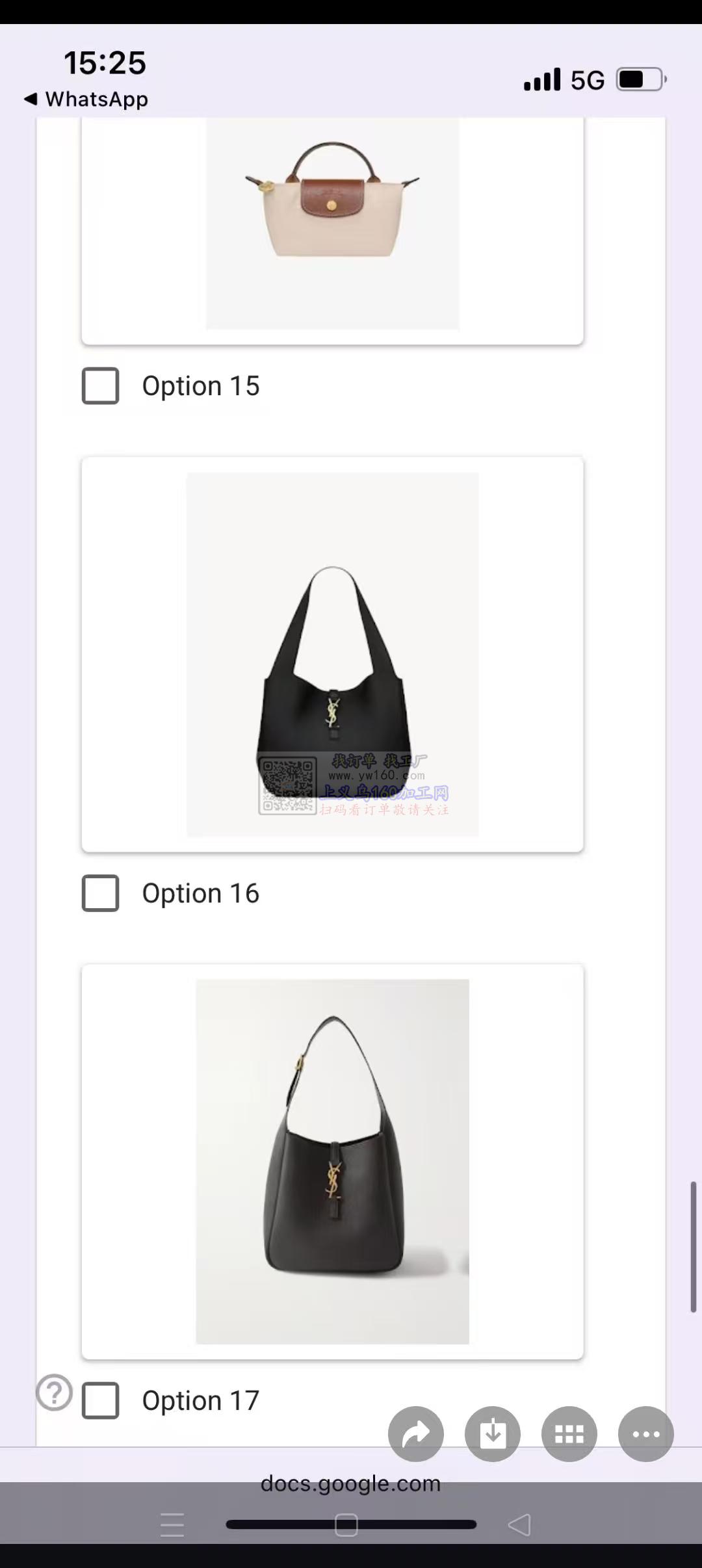Viewport: 702px width, 1568px height.
Task: Return to WhatsApp via the back arrow
Action: coord(86,99)
